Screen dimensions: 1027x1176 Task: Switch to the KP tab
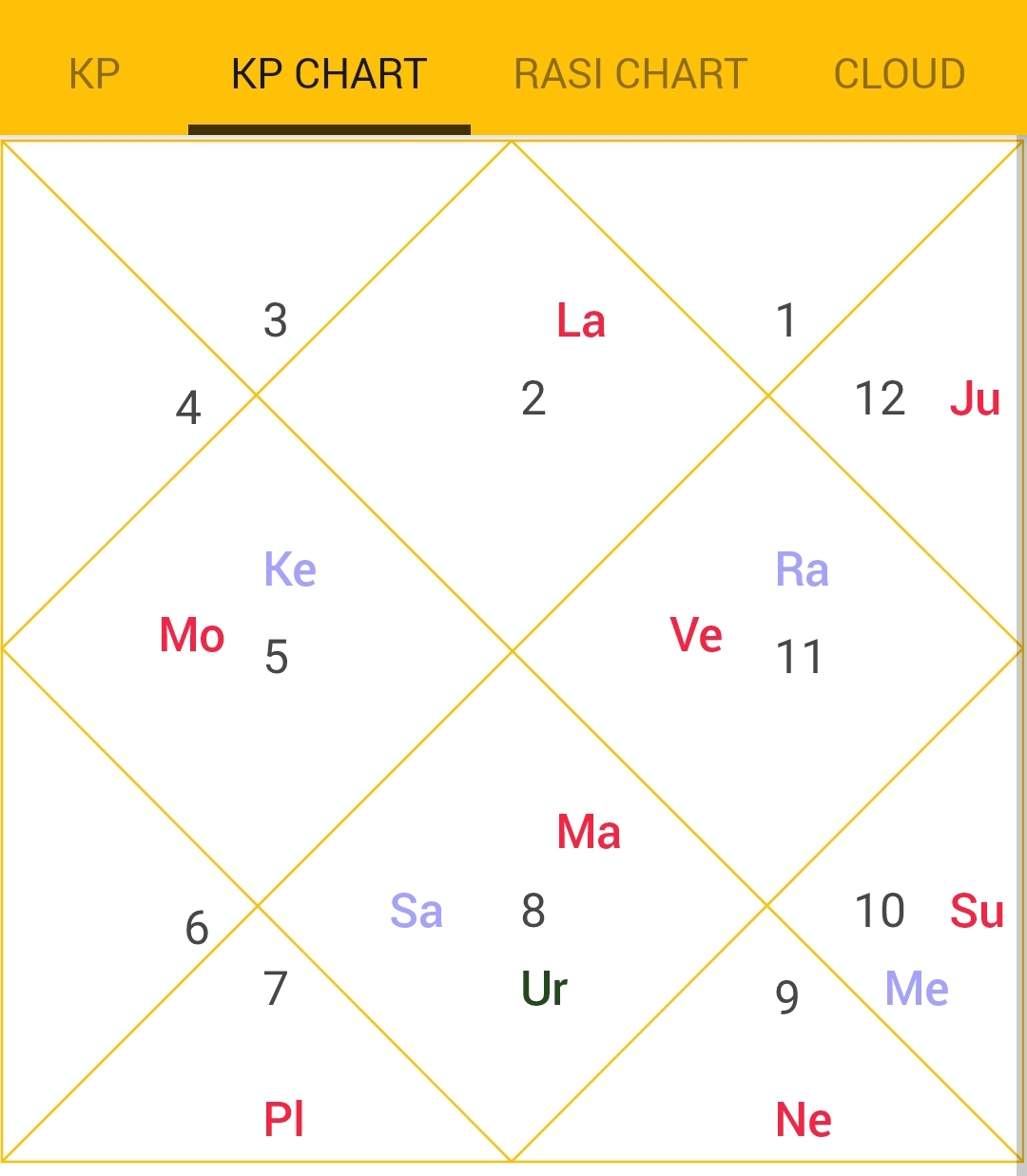click(x=94, y=74)
